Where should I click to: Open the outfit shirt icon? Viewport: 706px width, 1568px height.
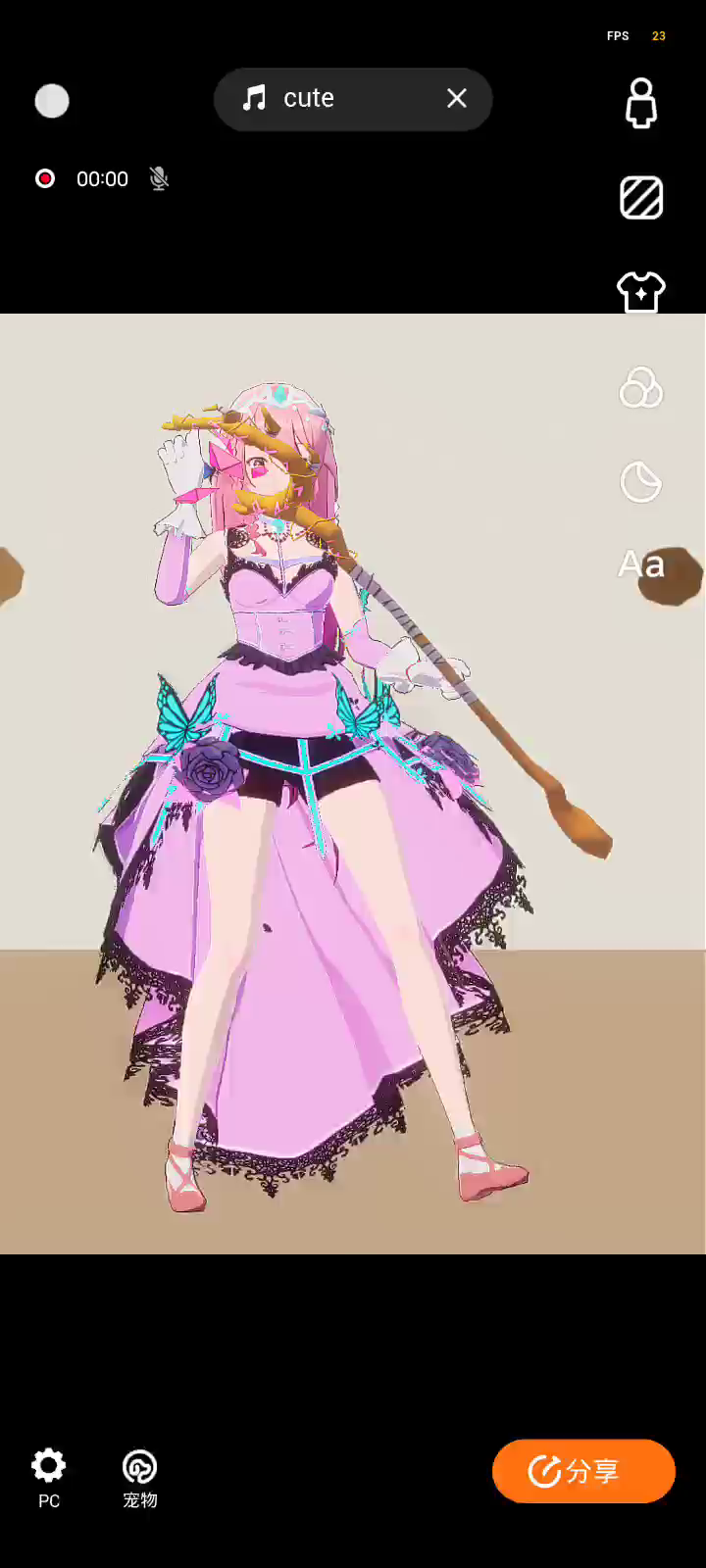click(x=641, y=292)
